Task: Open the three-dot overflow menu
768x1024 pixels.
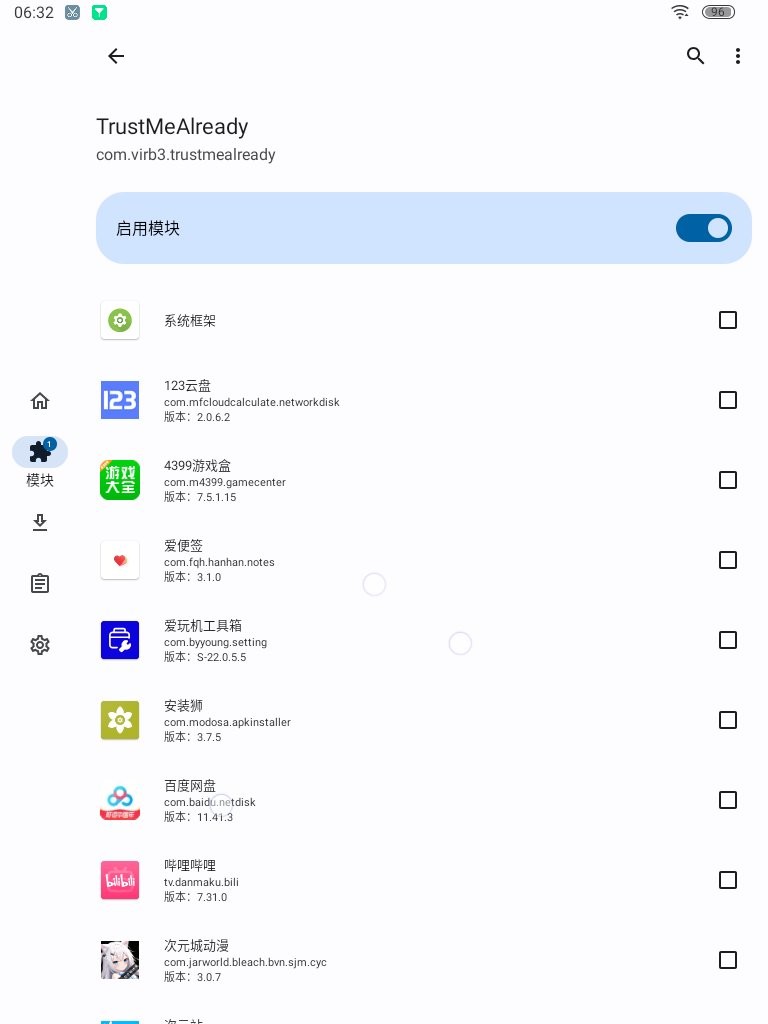Action: pos(738,56)
